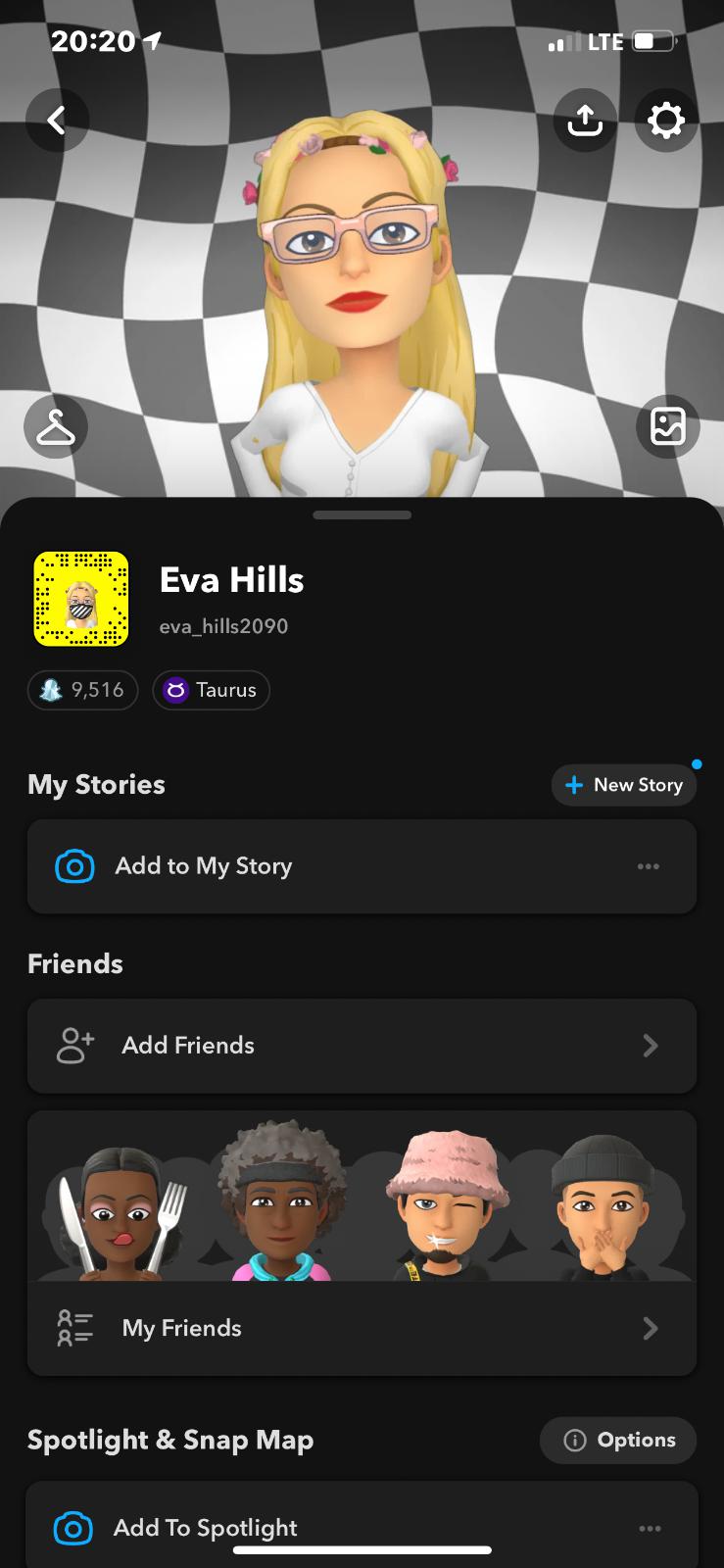The height and width of the screenshot is (1568, 724).
Task: View the 9,516 Snap score chip
Action: pyautogui.click(x=83, y=690)
